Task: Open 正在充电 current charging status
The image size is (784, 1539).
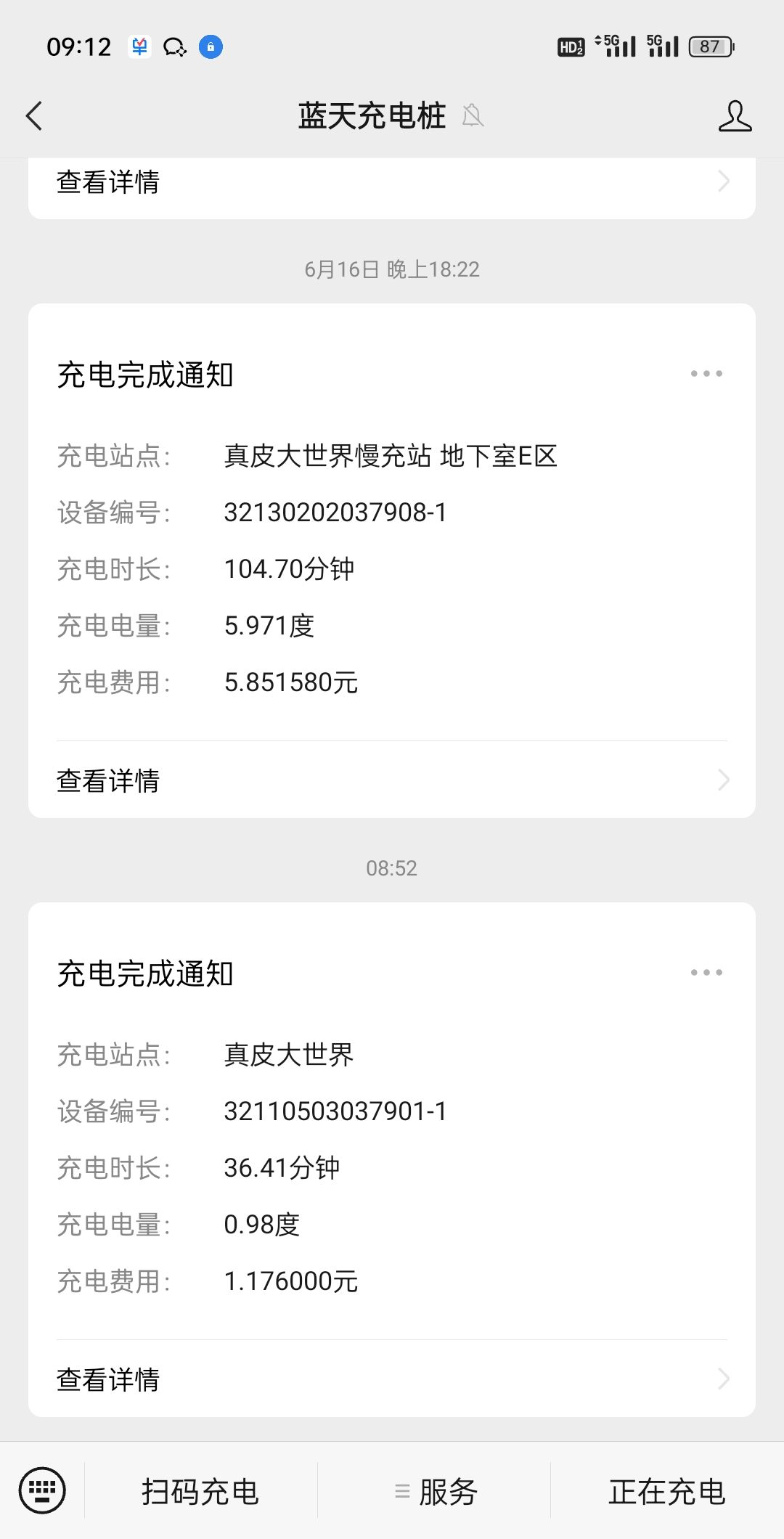Action: (x=666, y=1492)
